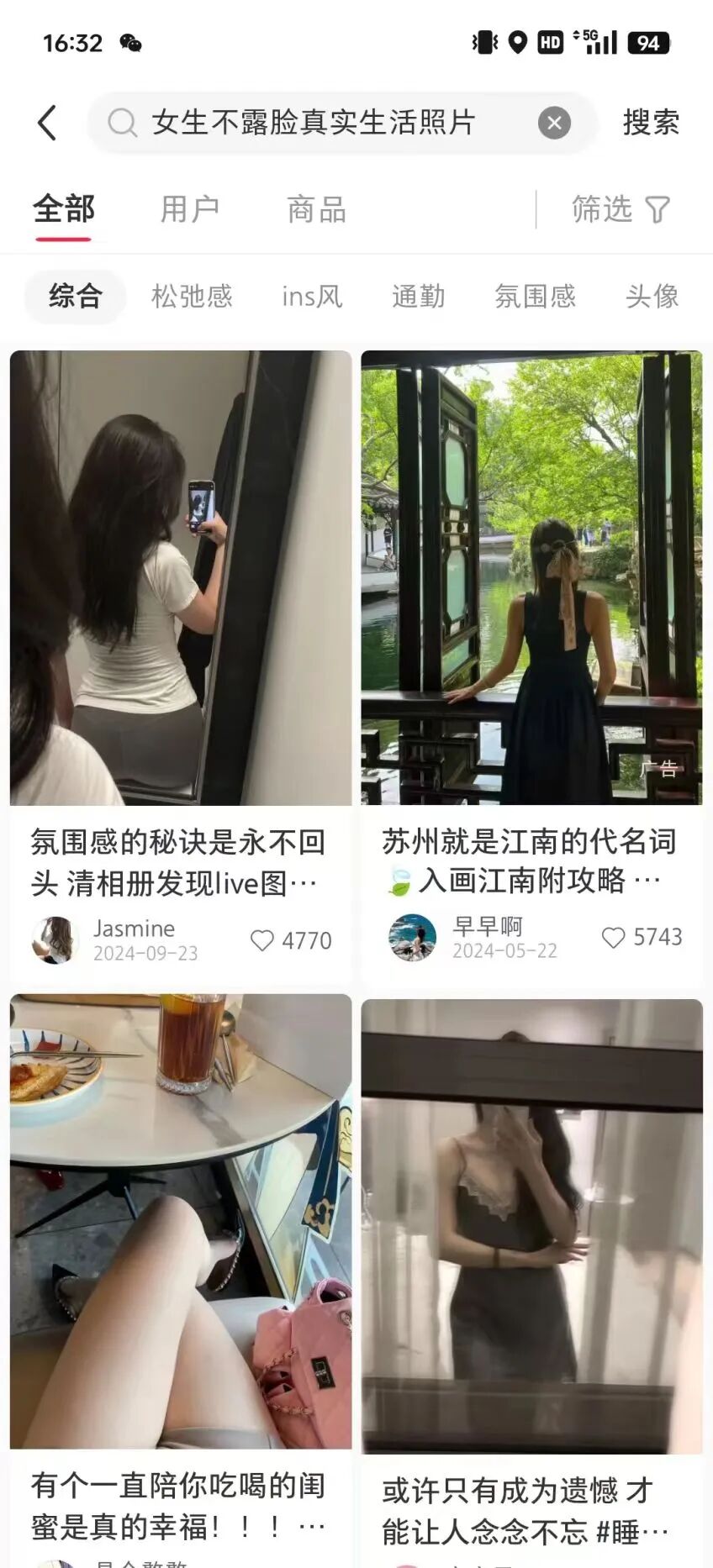The height and width of the screenshot is (1568, 713).
Task: Open Jasmine's profile via her username
Action: click(133, 928)
